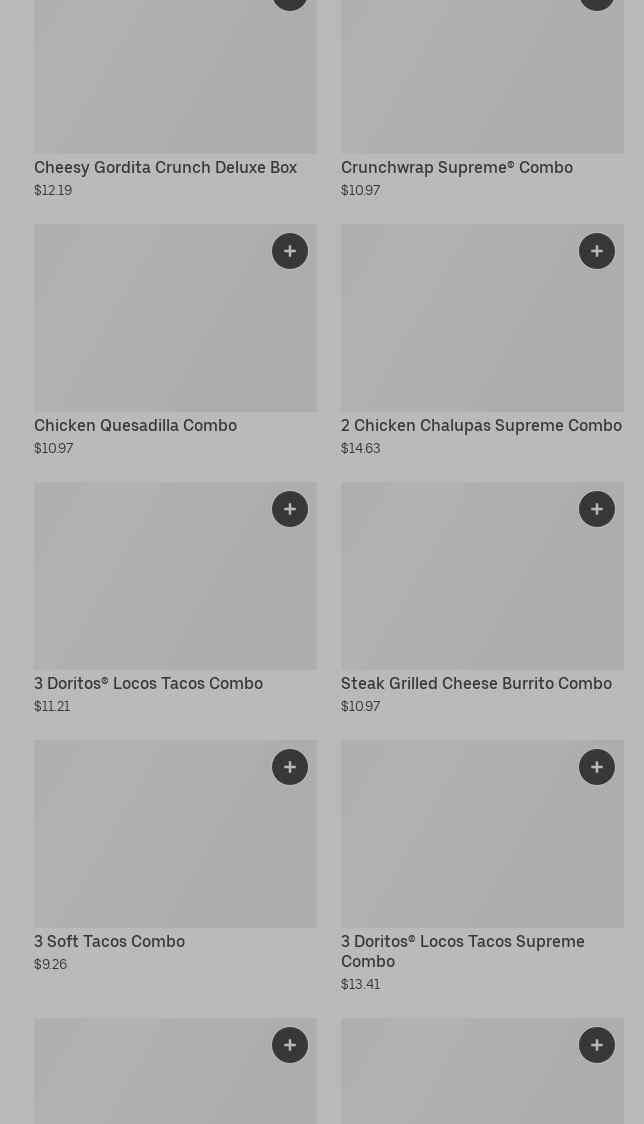Image resolution: width=644 pixels, height=1124 pixels.
Task: Add Steak Grilled Cheese Burrito Combo
Action: pos(597,509)
